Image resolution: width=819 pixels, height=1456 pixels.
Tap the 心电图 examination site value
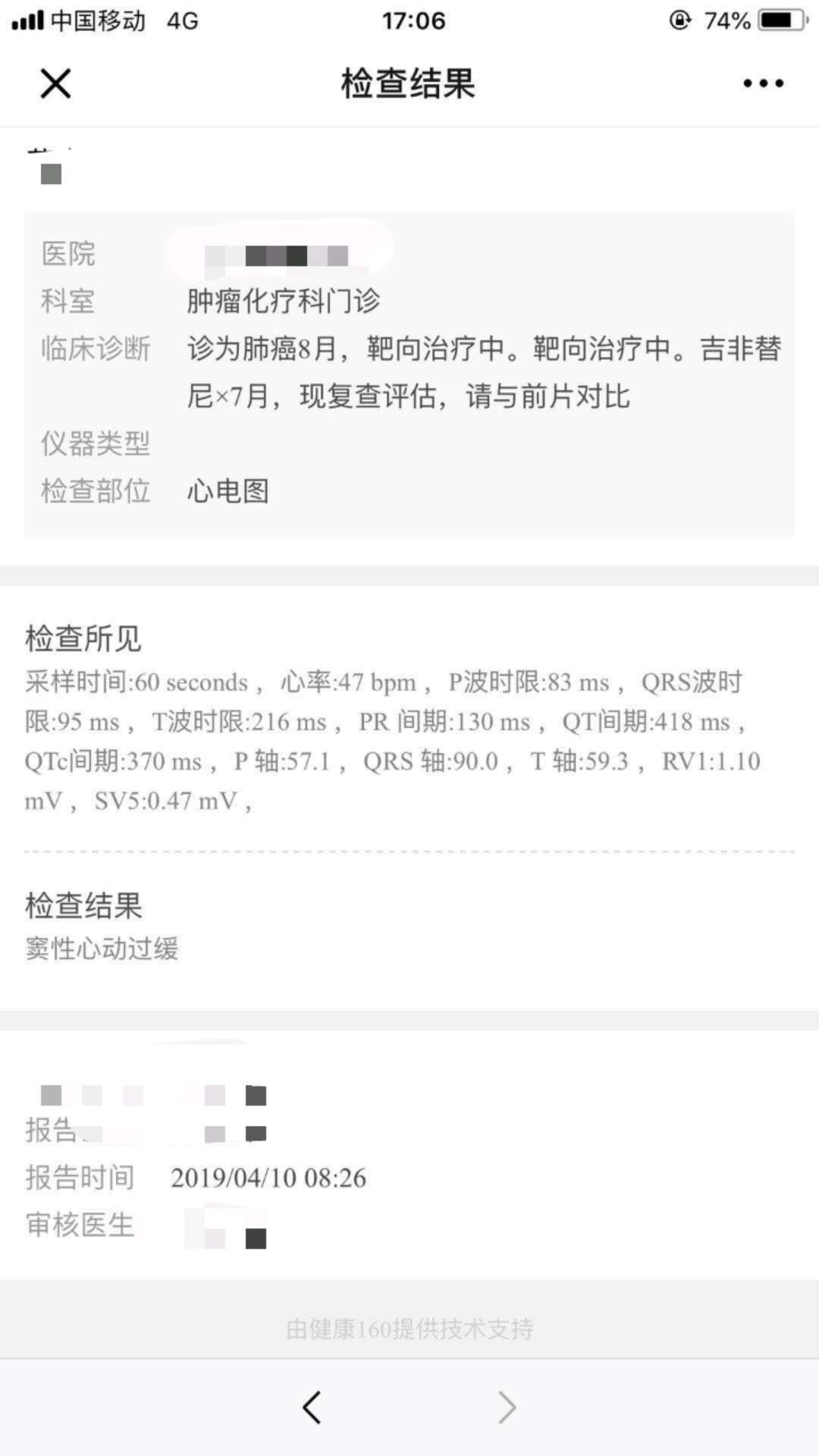pos(229,491)
